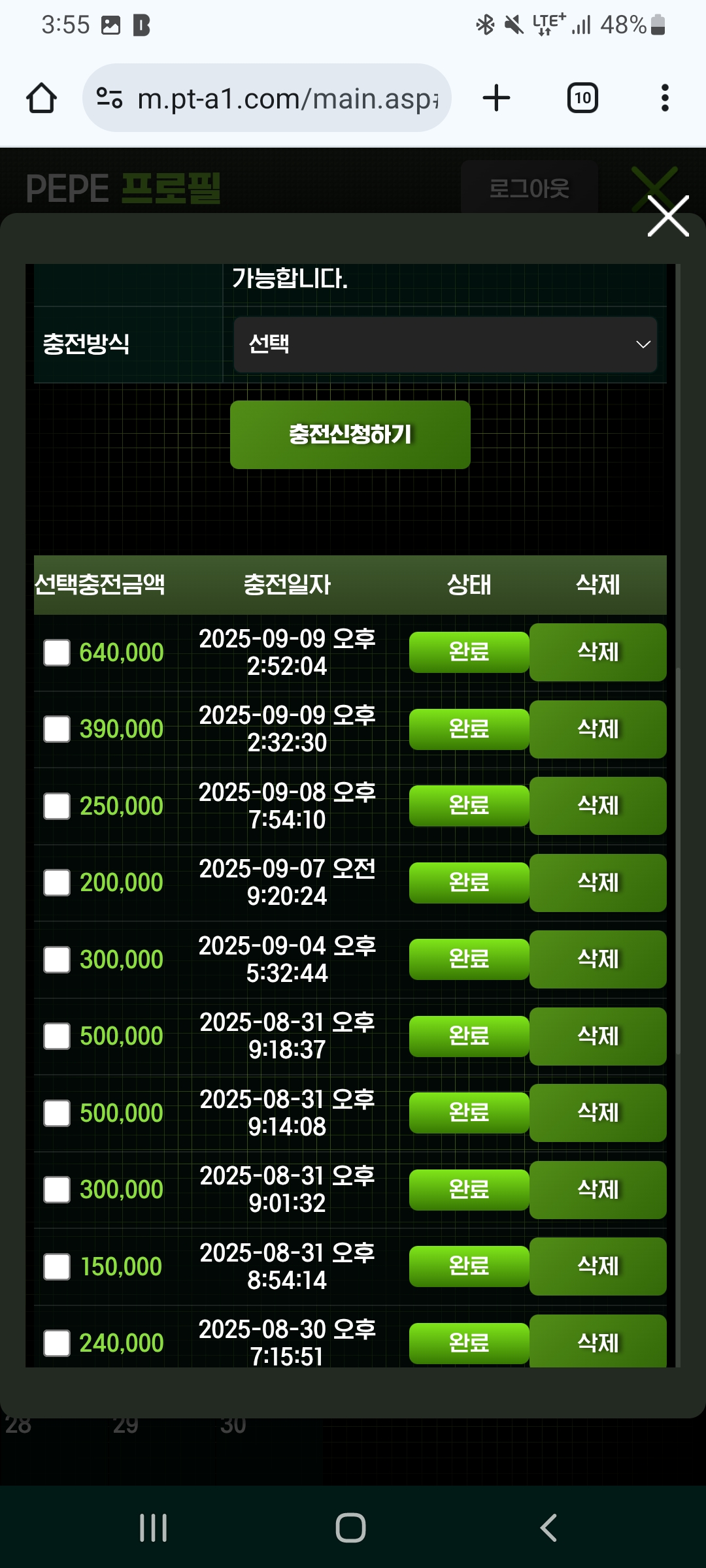706x1568 pixels.
Task: Remove the 250,000 entry from 2025-09-08
Action: pos(597,806)
